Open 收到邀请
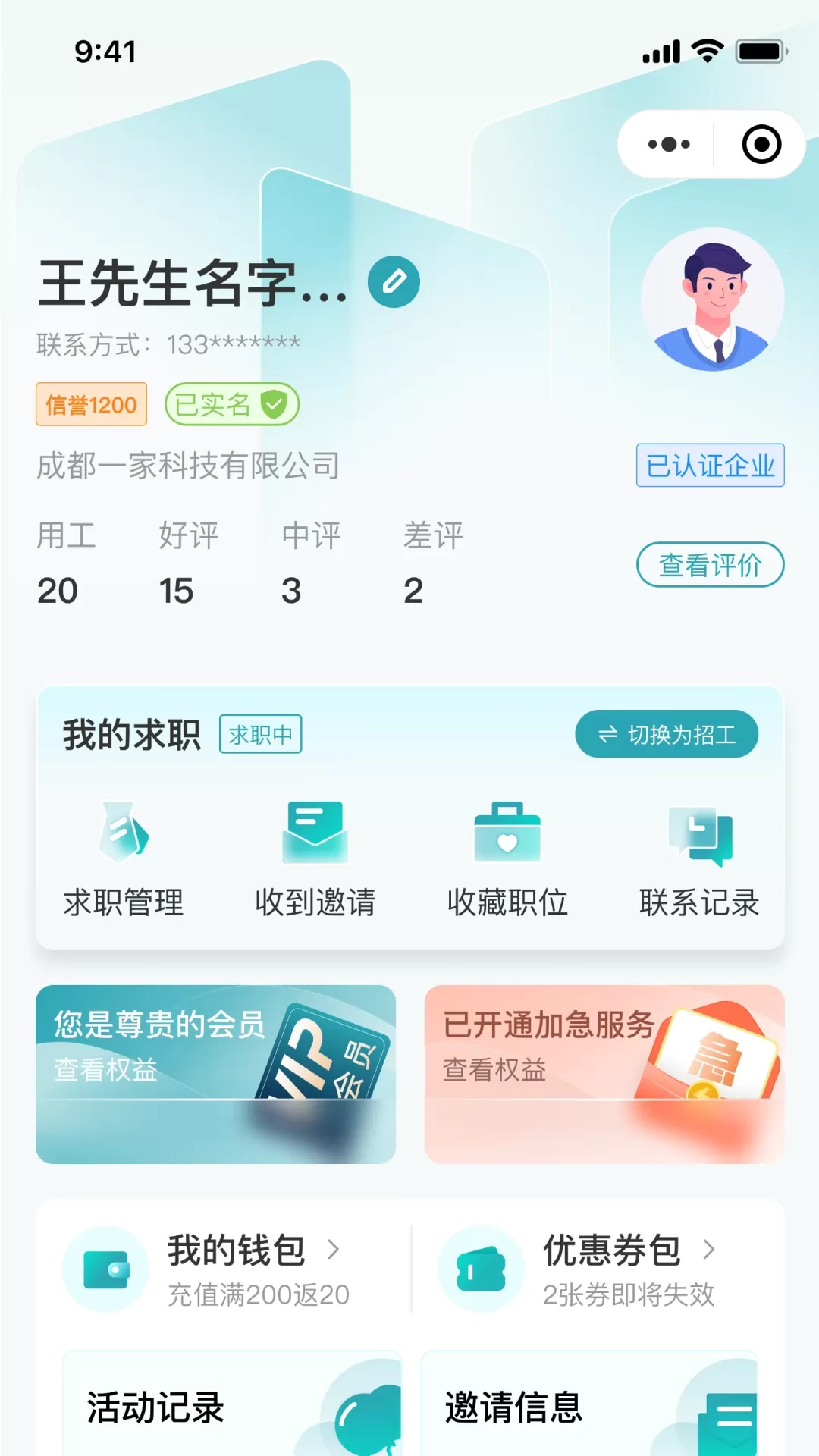The image size is (819, 1456). pyautogui.click(x=315, y=859)
